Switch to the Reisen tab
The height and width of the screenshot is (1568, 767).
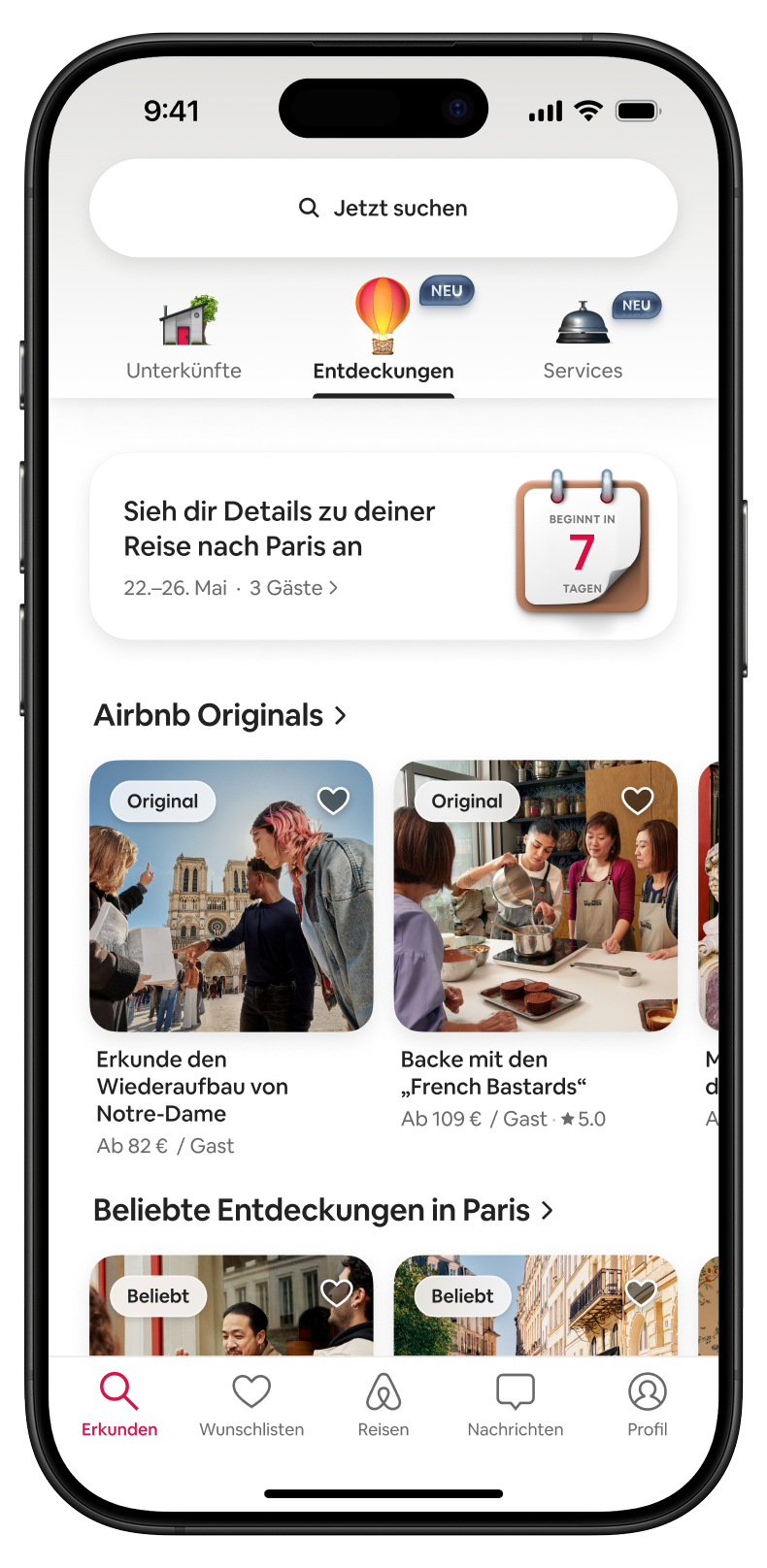coord(383,1404)
